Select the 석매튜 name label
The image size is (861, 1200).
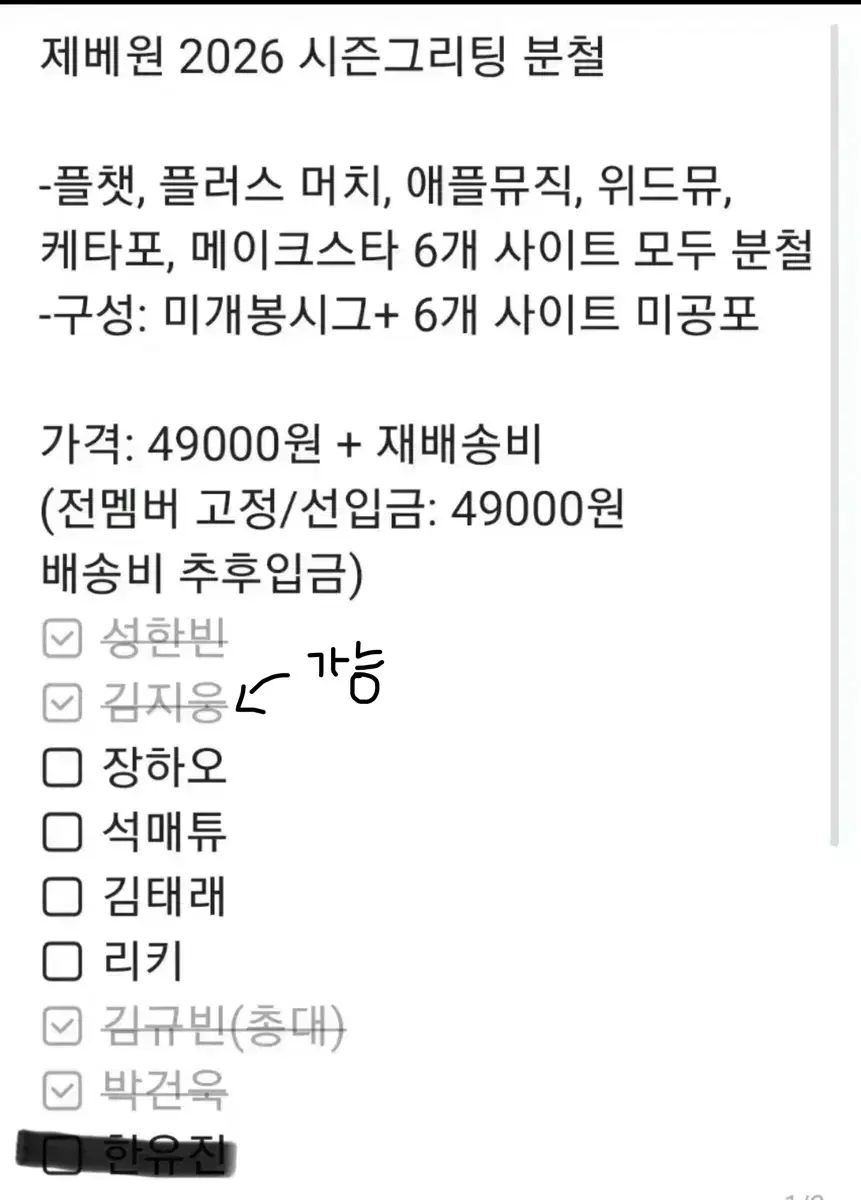pyautogui.click(x=160, y=833)
